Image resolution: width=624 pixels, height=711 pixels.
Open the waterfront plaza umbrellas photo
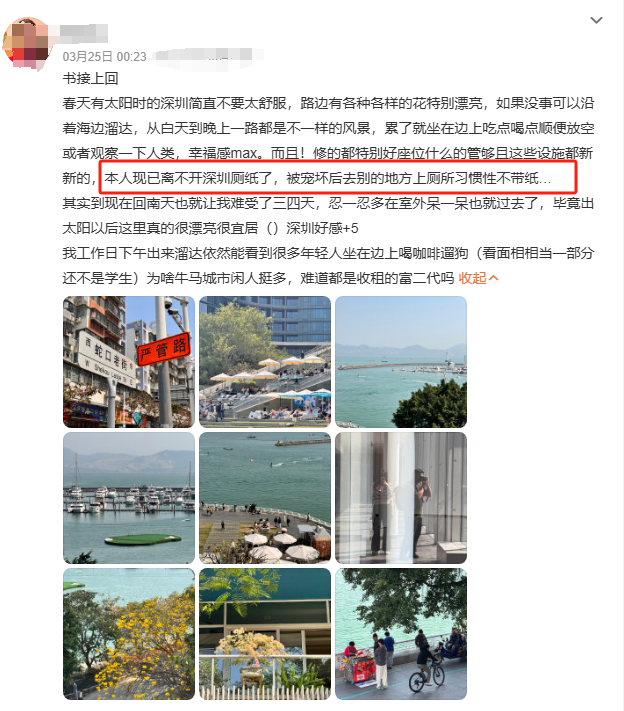(x=265, y=497)
